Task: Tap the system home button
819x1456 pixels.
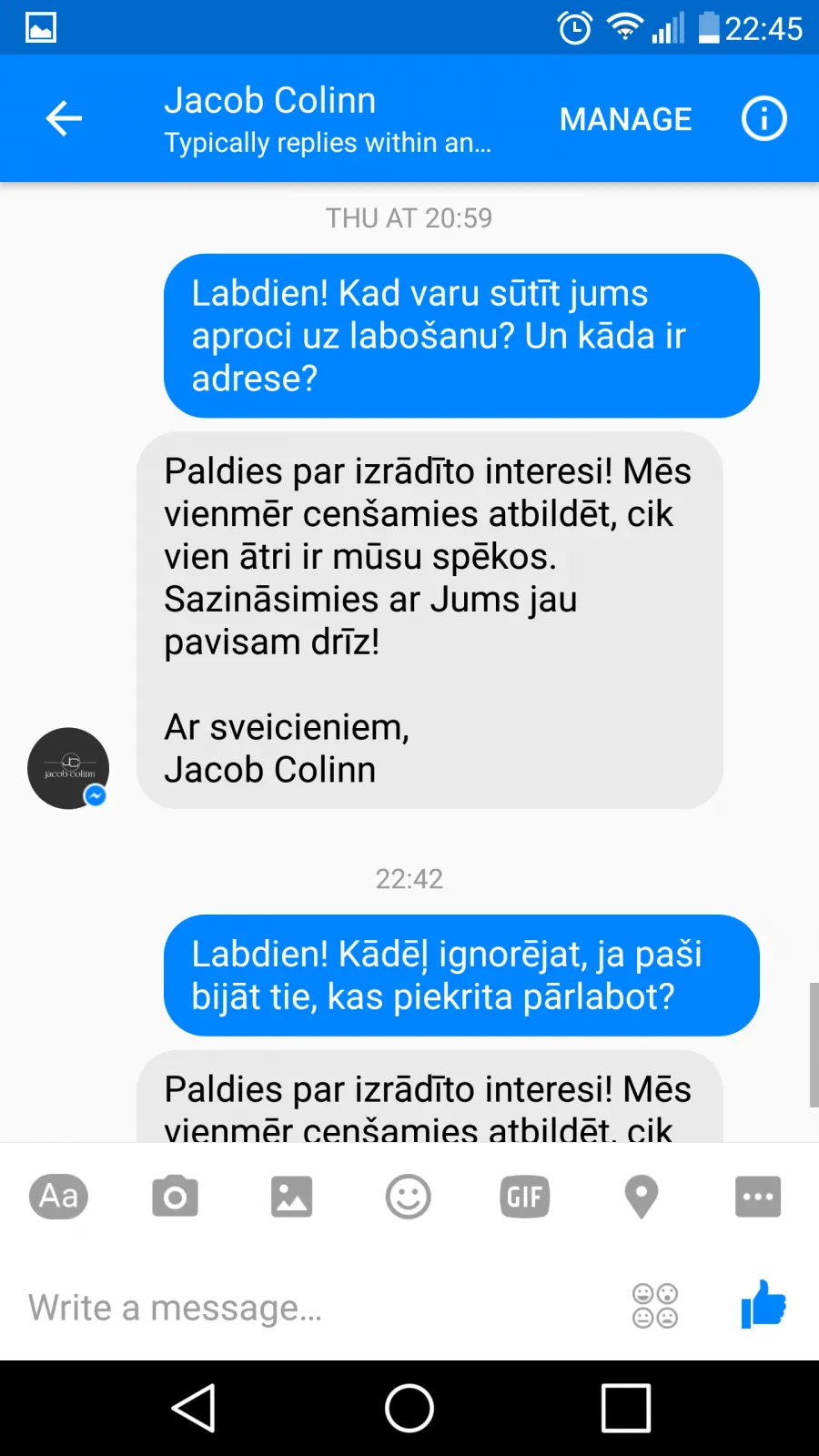Action: 409,1408
